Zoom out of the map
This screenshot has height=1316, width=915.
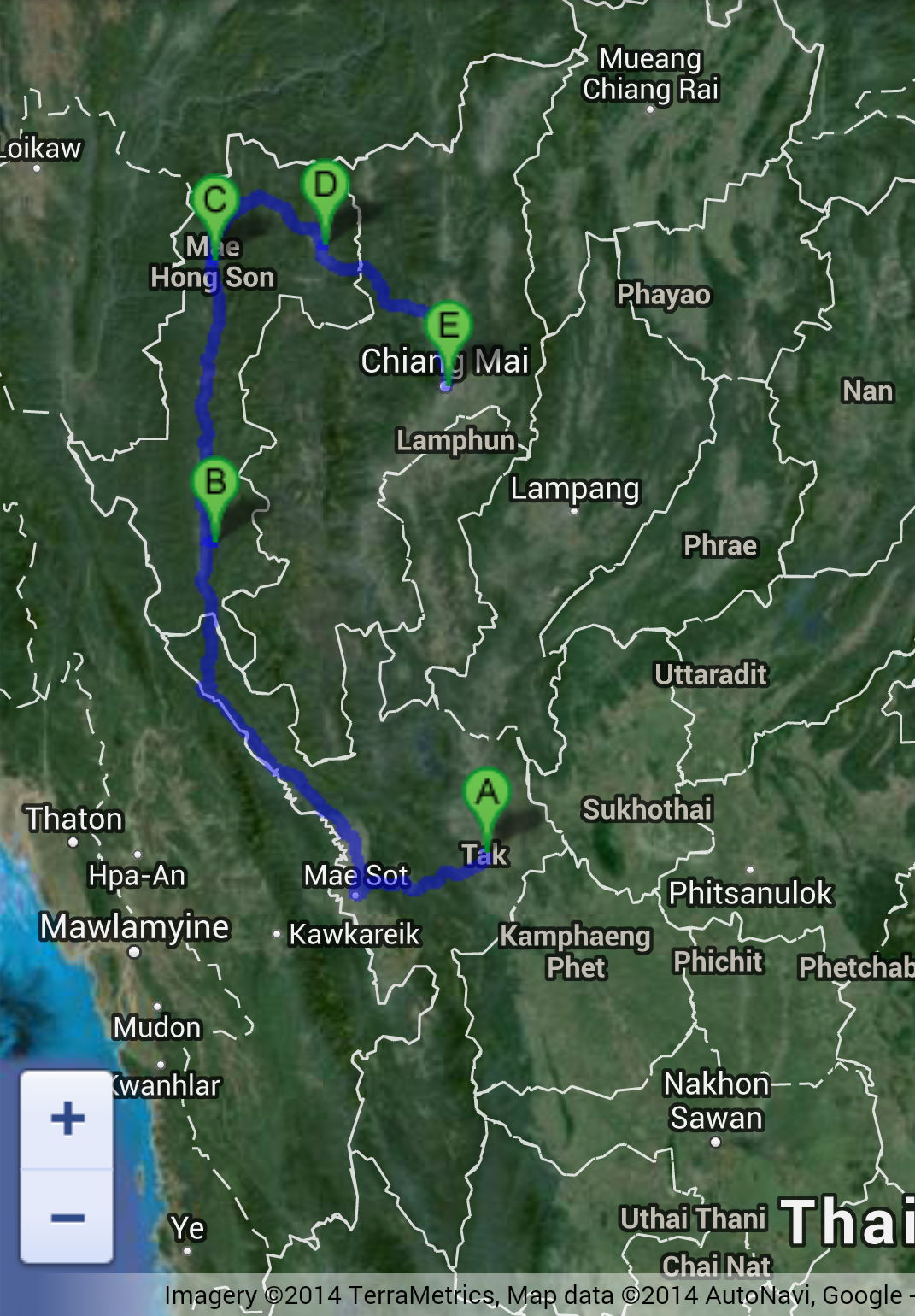67,1217
